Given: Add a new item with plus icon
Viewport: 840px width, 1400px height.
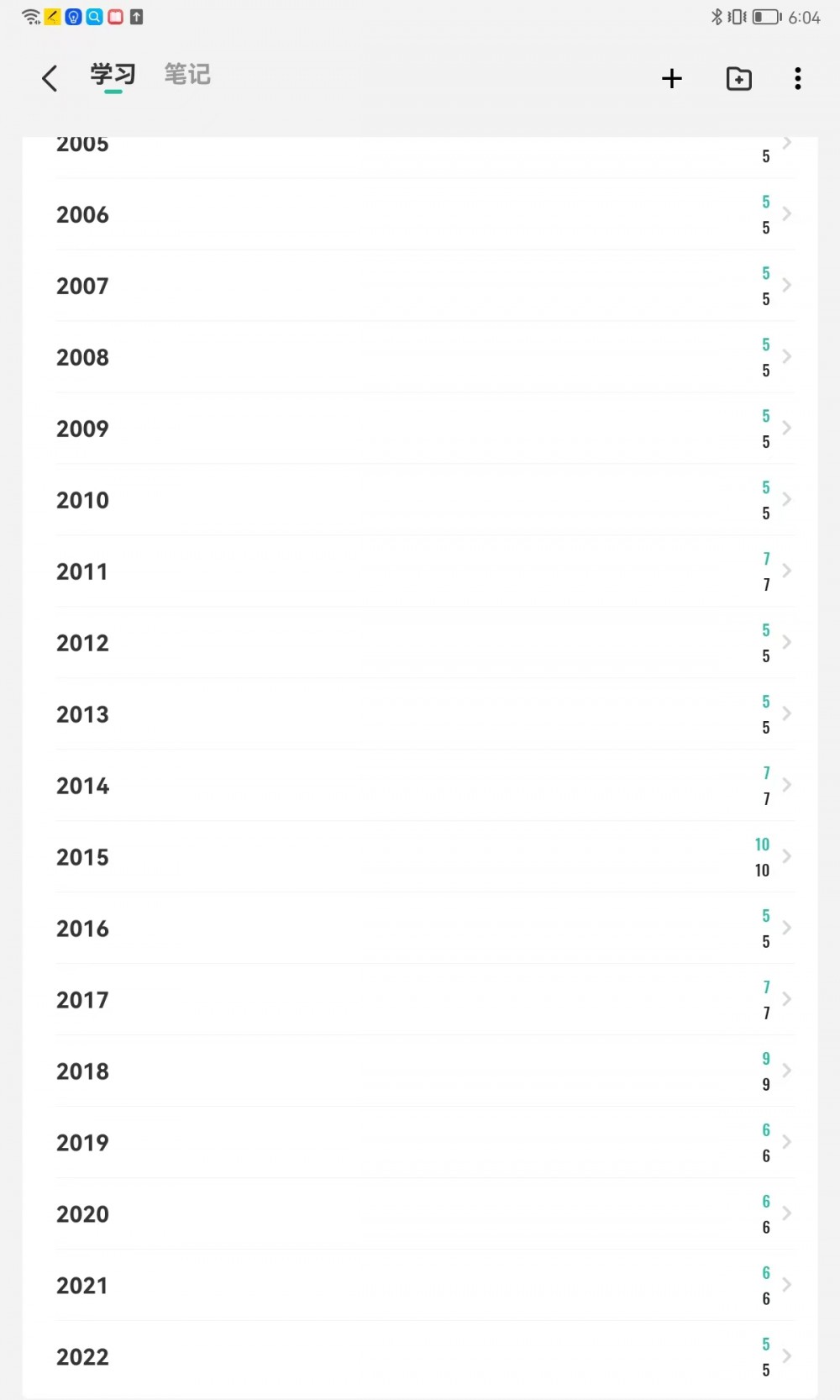Looking at the screenshot, I should tap(672, 79).
